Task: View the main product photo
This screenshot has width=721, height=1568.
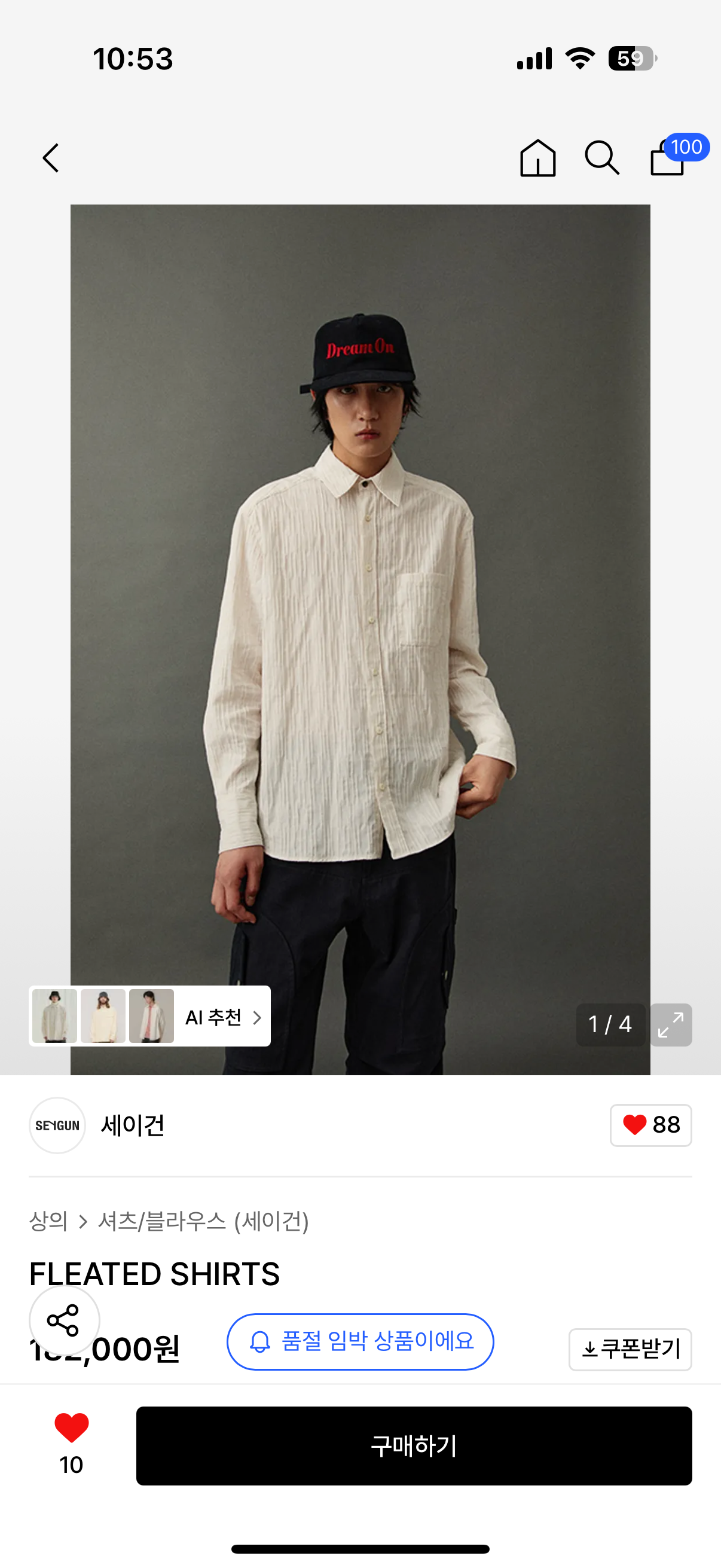Action: pos(360,609)
